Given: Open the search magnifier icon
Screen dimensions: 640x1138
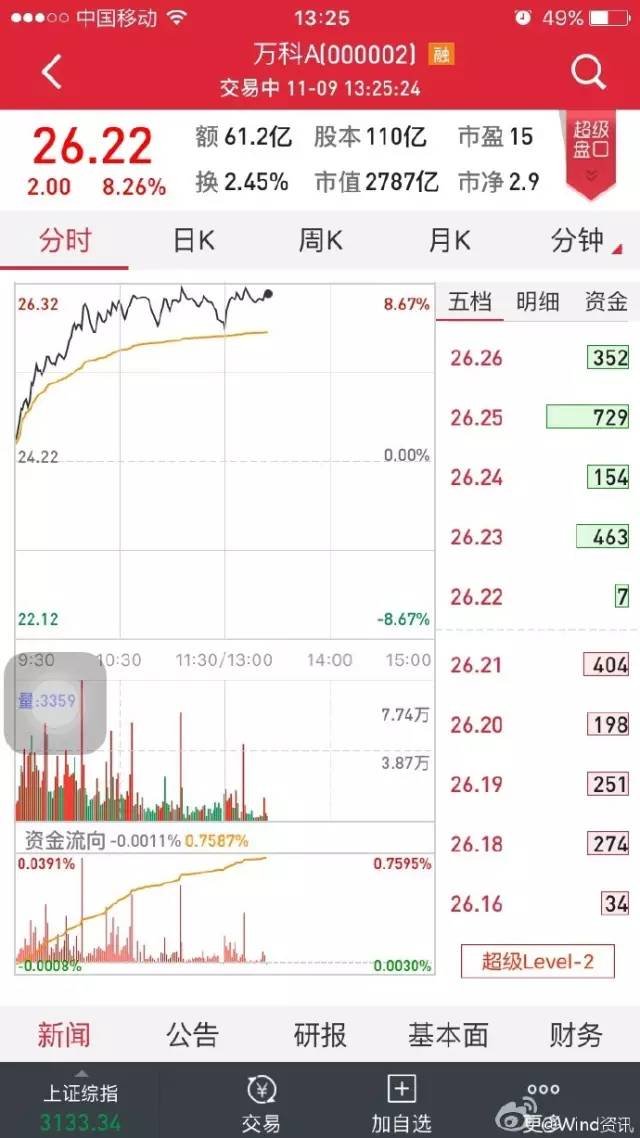Looking at the screenshot, I should 588,72.
